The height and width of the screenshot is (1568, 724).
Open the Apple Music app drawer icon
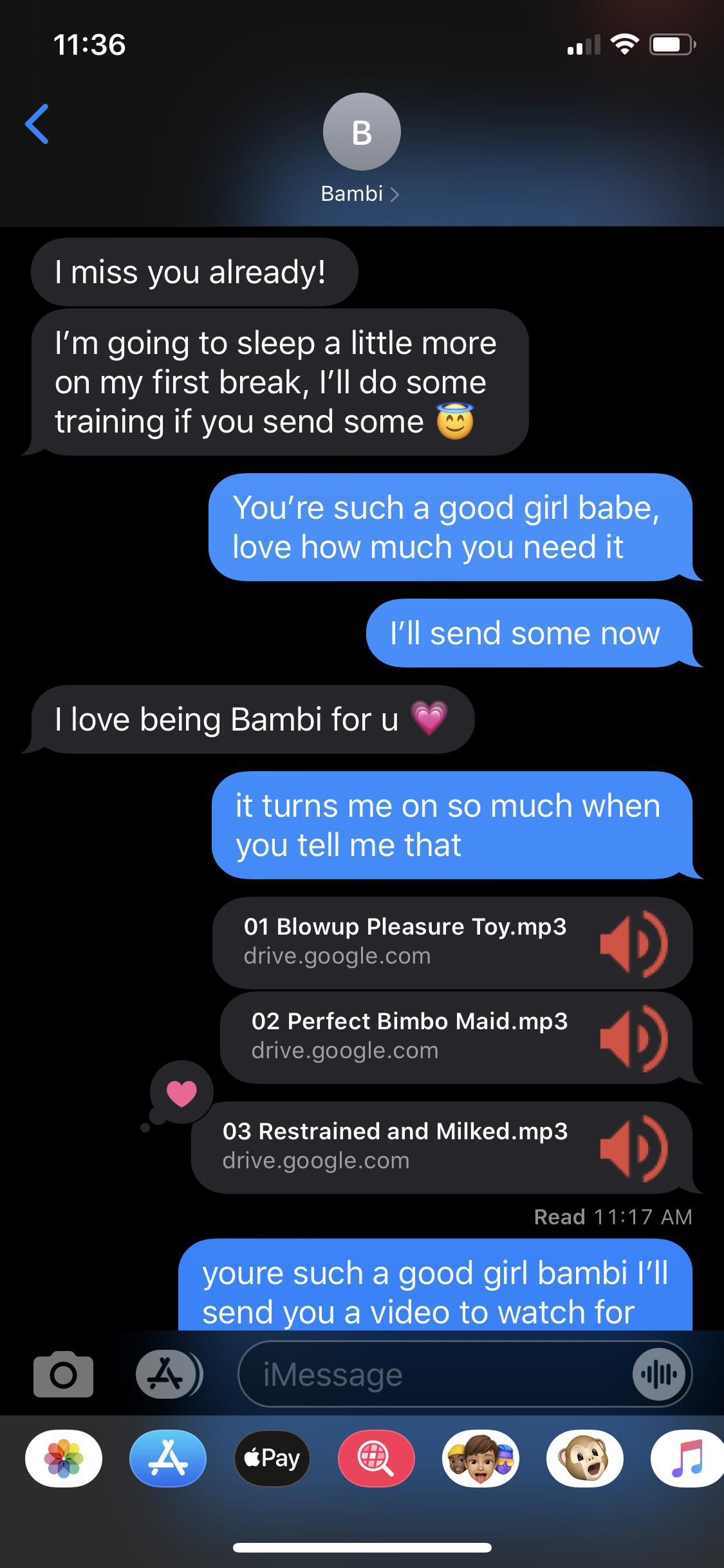[686, 1459]
